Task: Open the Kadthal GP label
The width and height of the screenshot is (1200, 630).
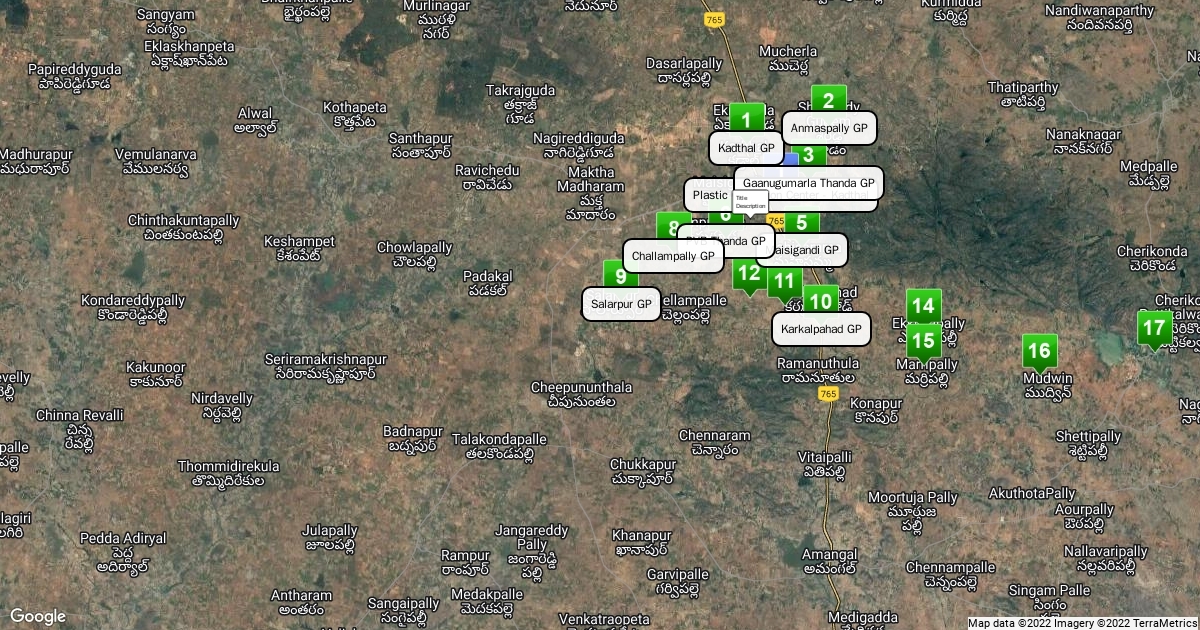Action: [745, 148]
